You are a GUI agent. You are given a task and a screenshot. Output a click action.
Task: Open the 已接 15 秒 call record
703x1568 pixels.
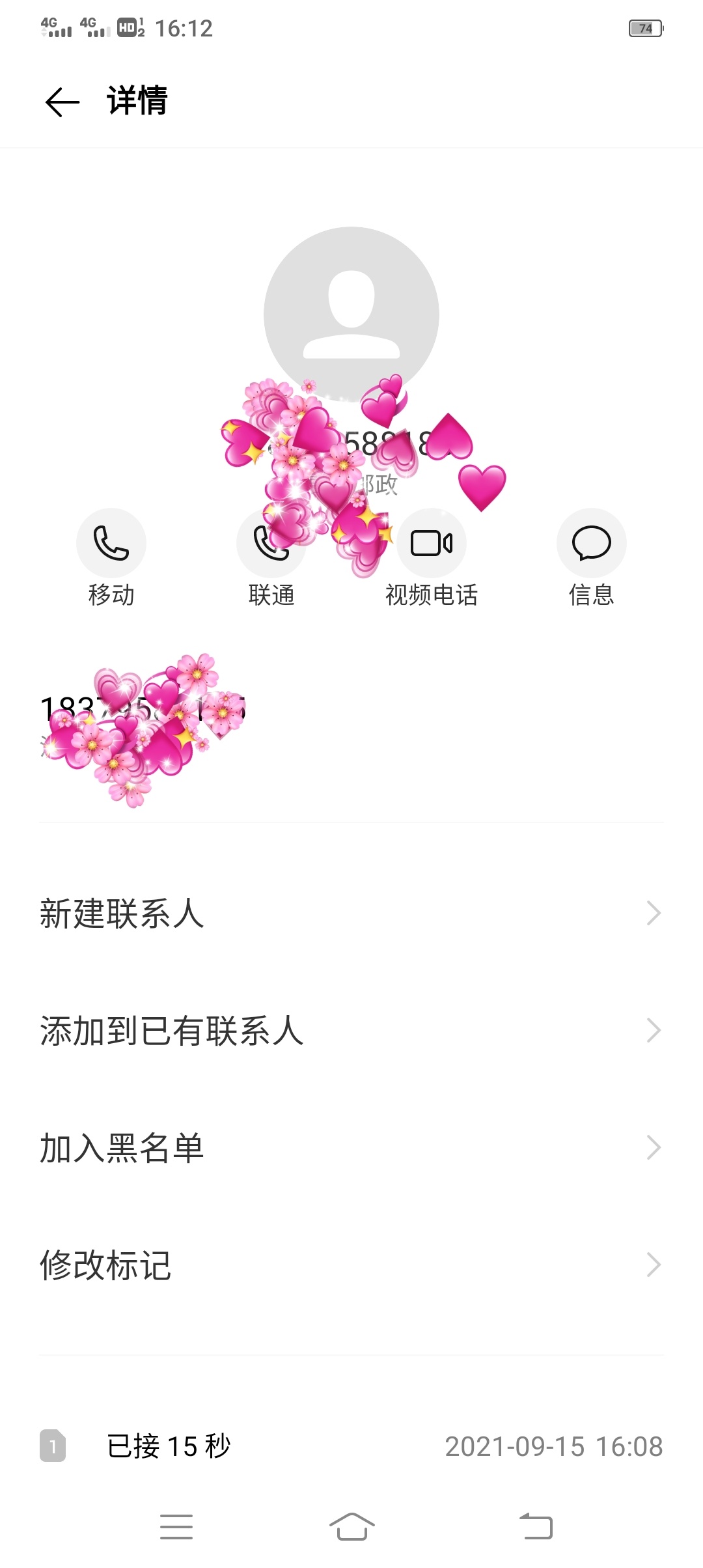coord(351,1446)
